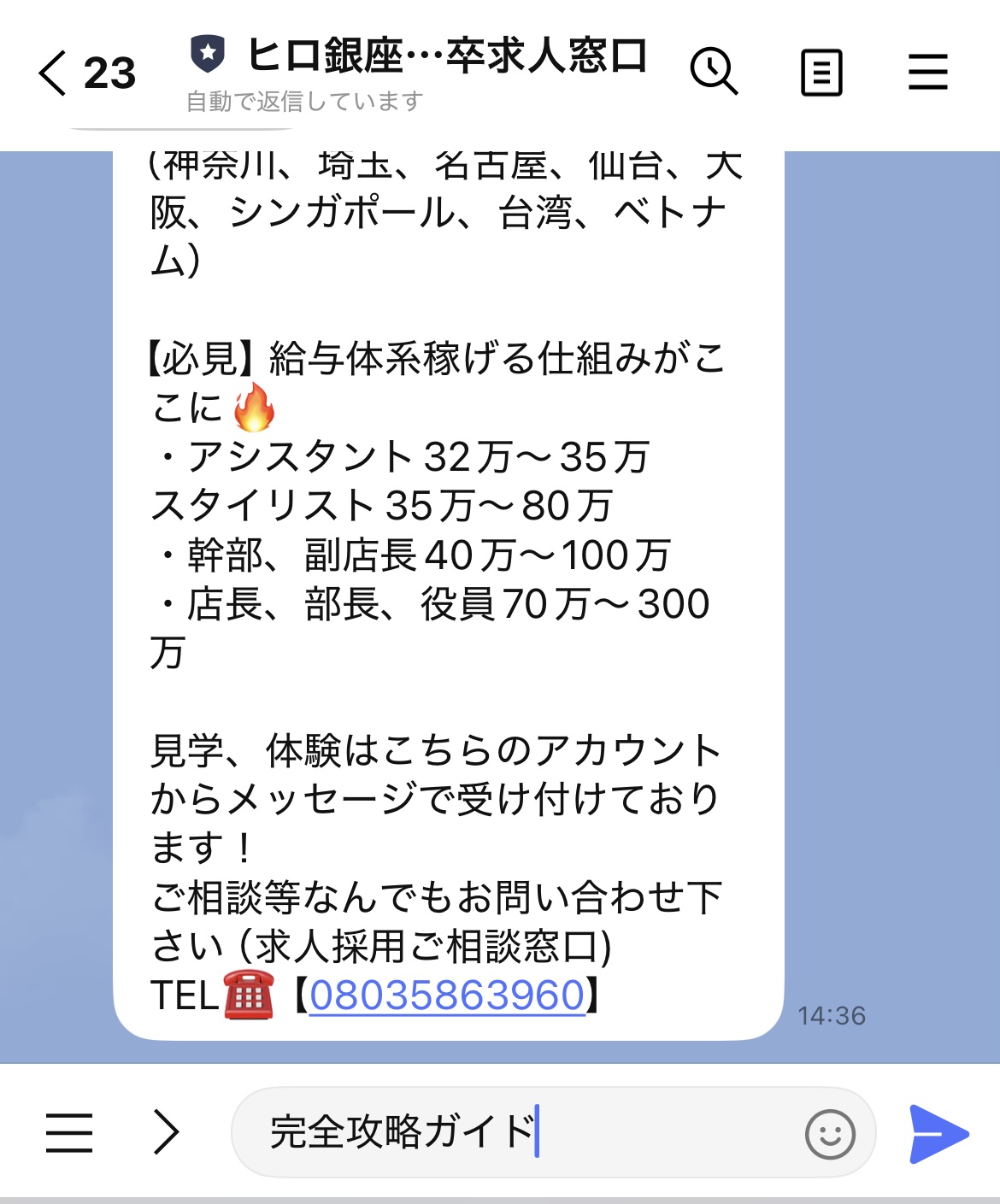This screenshot has width=1000, height=1204.
Task: Open the emoji sticker picker
Action: click(x=829, y=1134)
